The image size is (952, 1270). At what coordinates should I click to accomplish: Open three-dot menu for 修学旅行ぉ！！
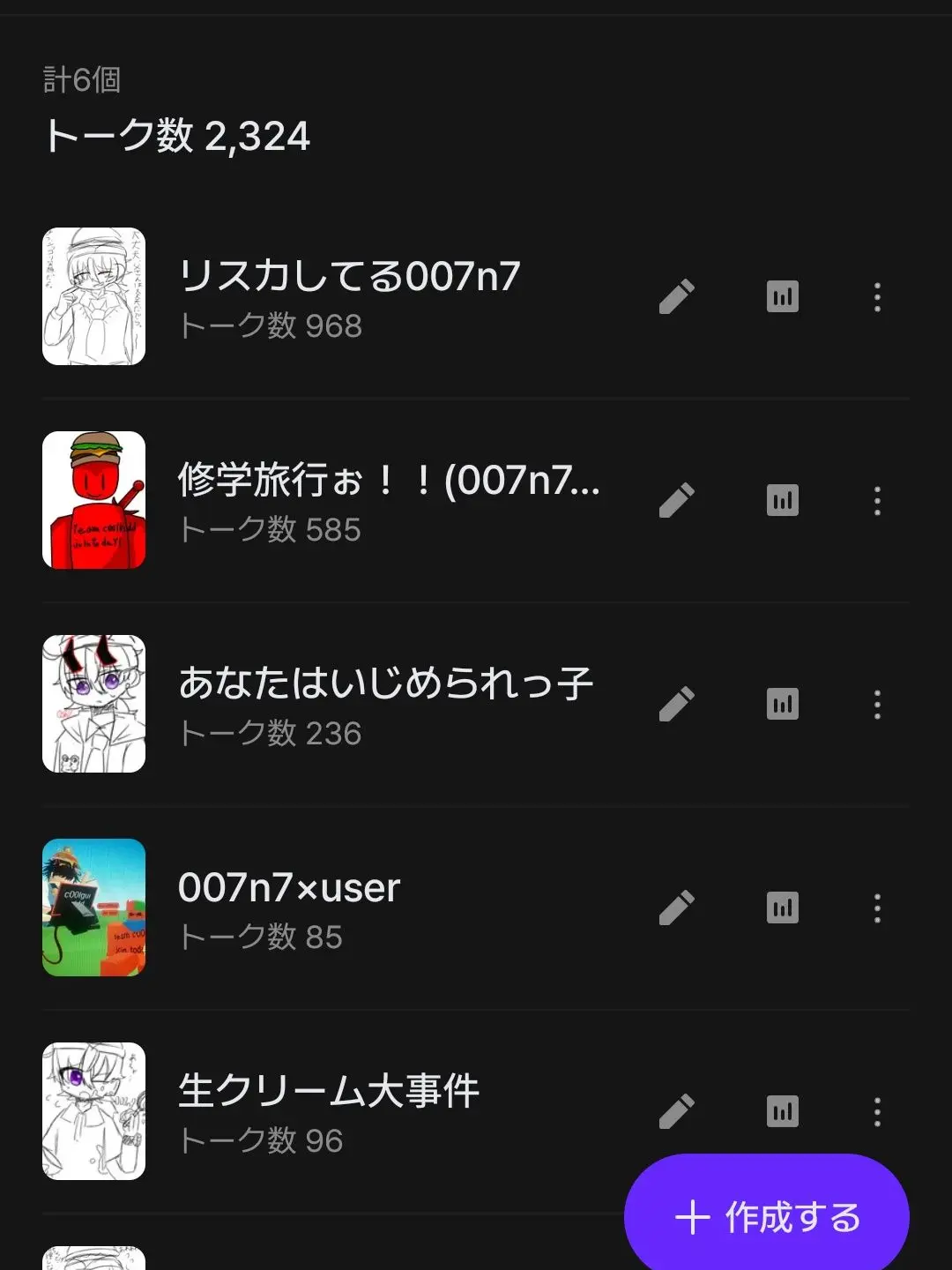tap(878, 500)
